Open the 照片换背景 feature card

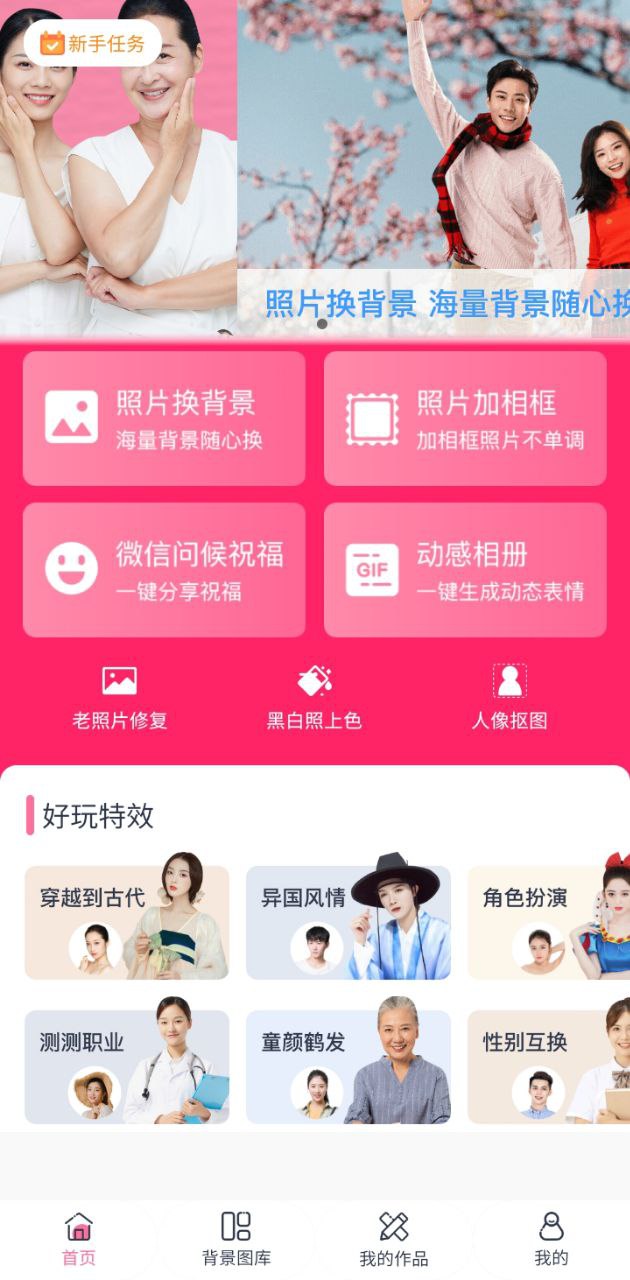click(164, 418)
